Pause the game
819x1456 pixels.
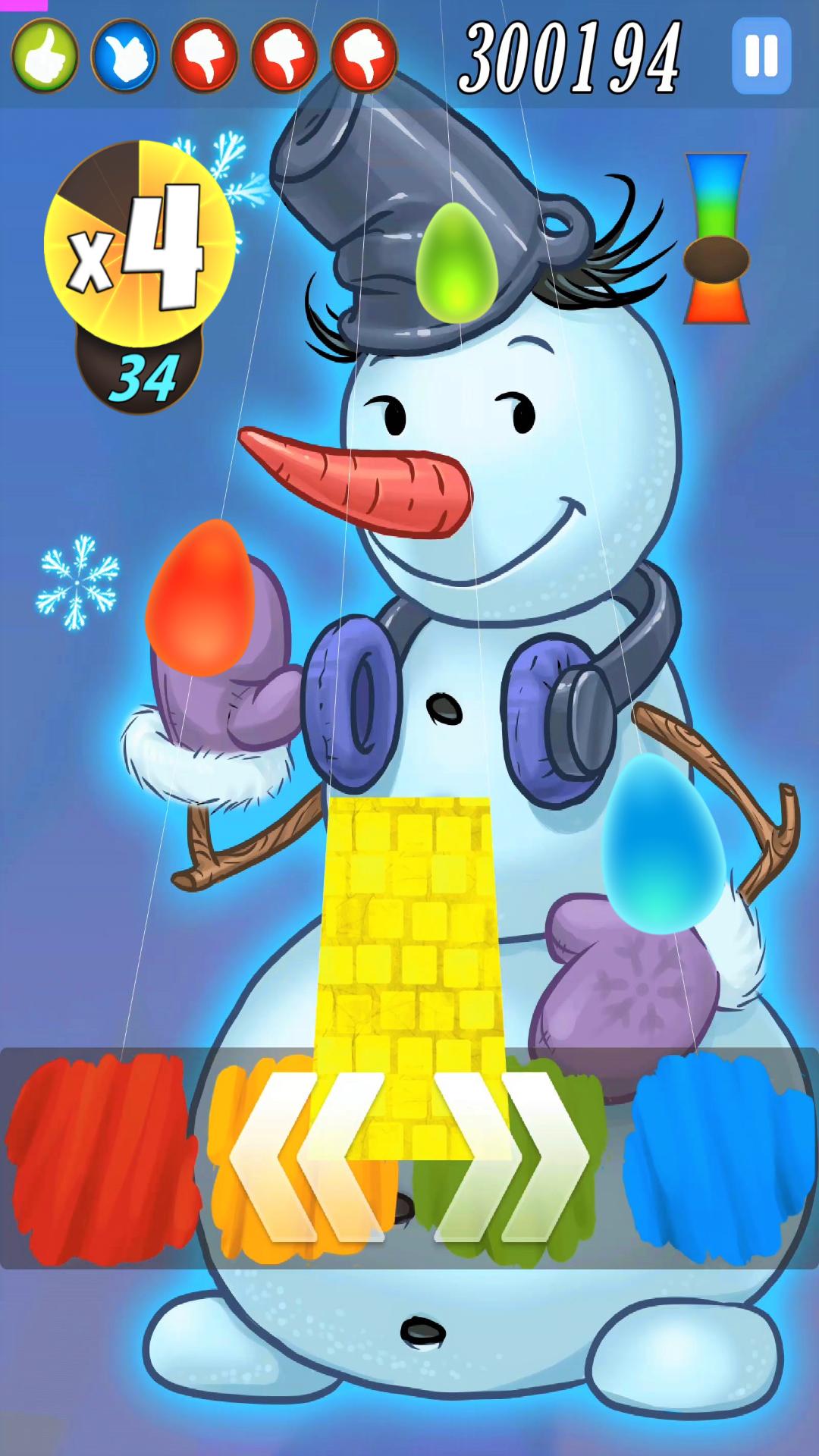pyautogui.click(x=761, y=55)
